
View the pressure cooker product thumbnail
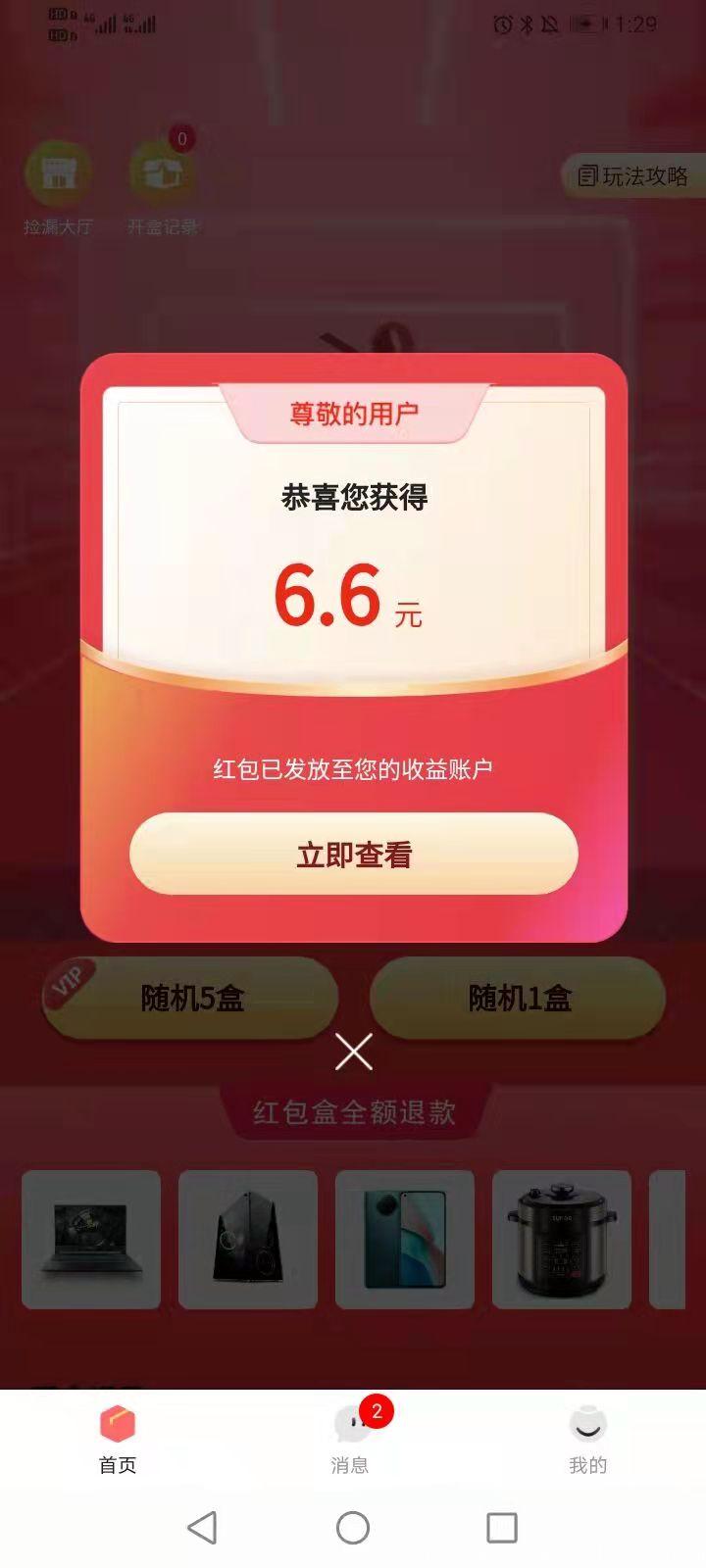563,1240
